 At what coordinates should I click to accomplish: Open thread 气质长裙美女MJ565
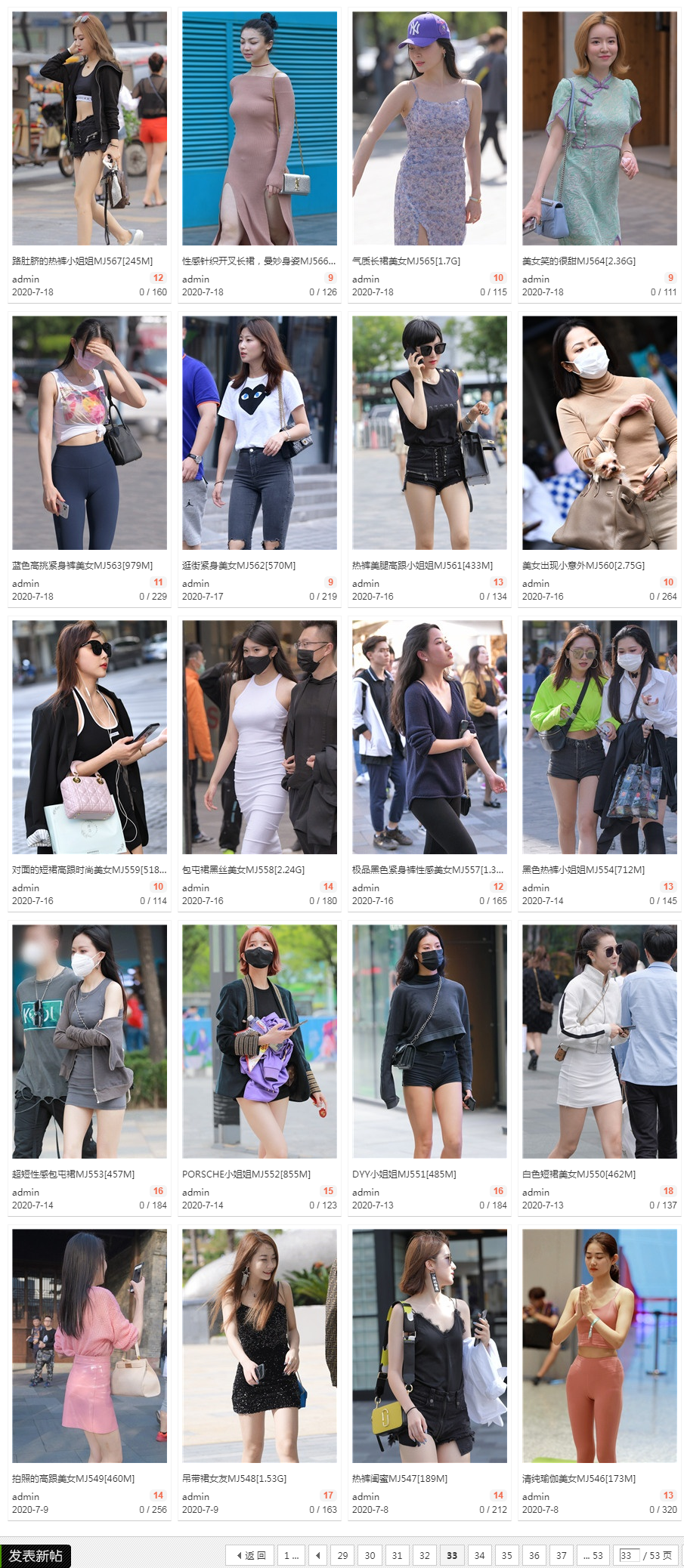point(406,261)
